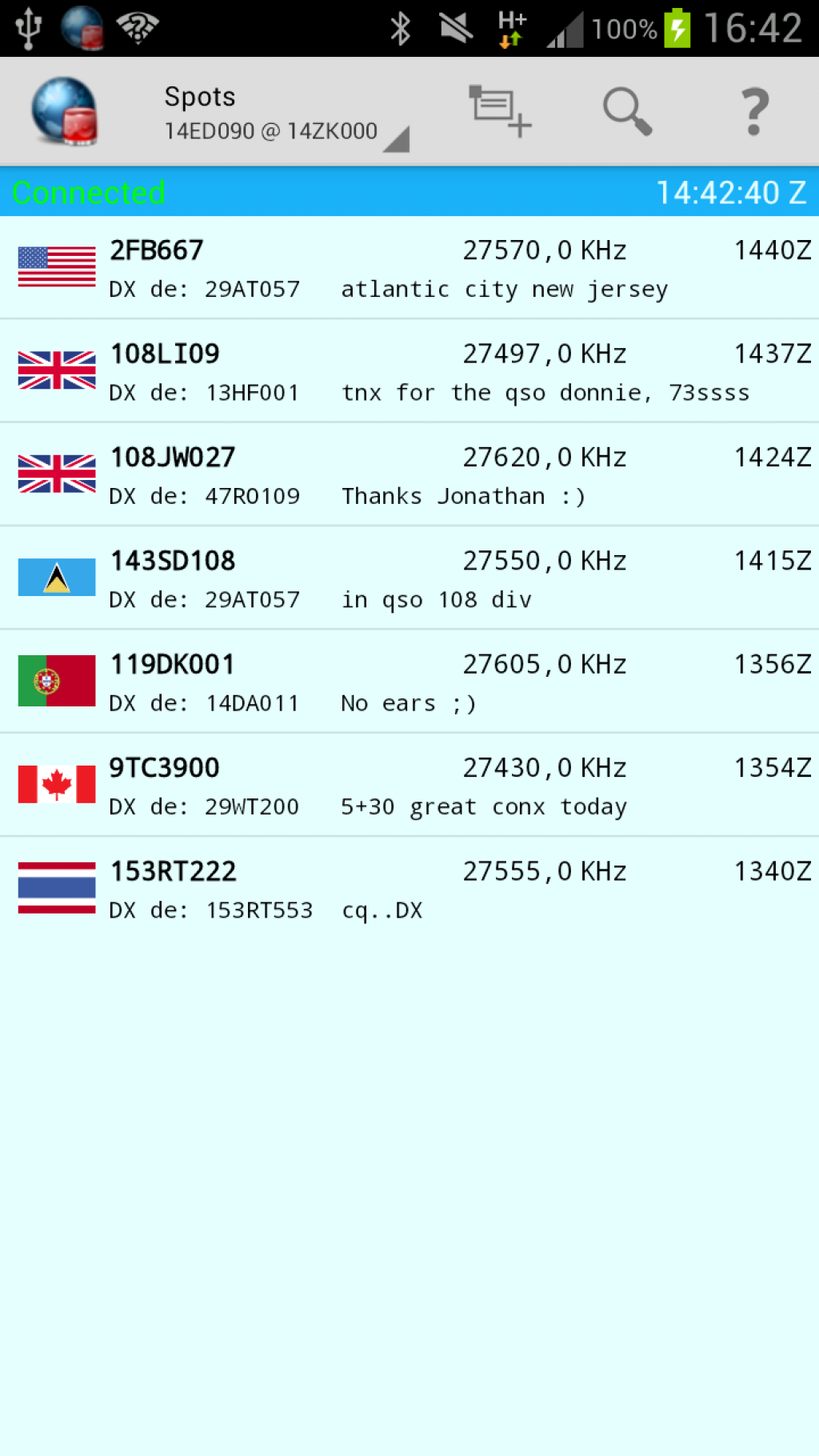Open the spot for 108LI09
The image size is (819, 1456).
point(409,371)
